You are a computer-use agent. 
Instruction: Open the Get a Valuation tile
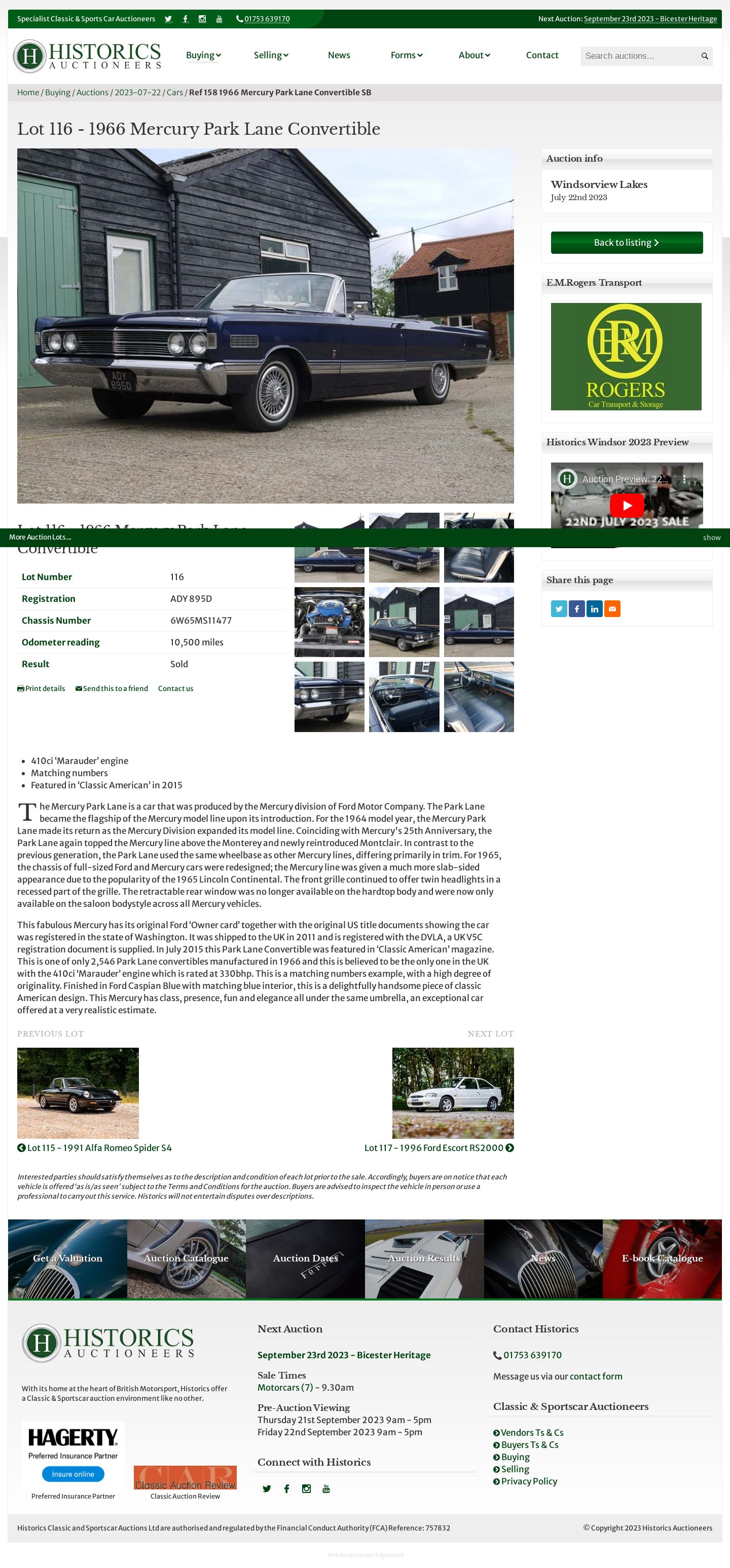67,1258
